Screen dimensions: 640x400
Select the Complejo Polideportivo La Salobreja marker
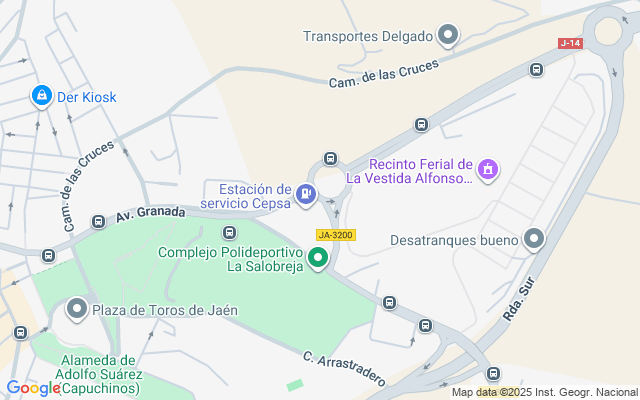click(x=318, y=260)
